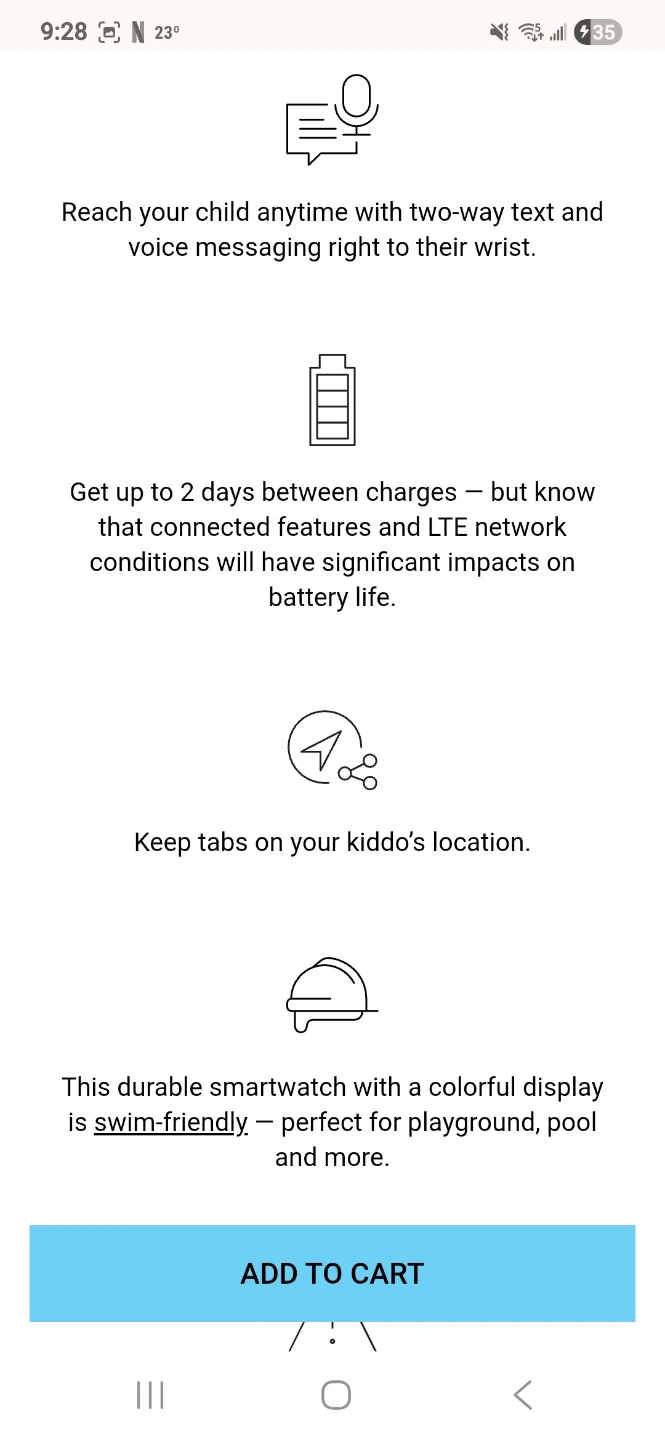Tap the ADD TO CART button
Screen dimensions: 665x1440
tap(332, 1273)
